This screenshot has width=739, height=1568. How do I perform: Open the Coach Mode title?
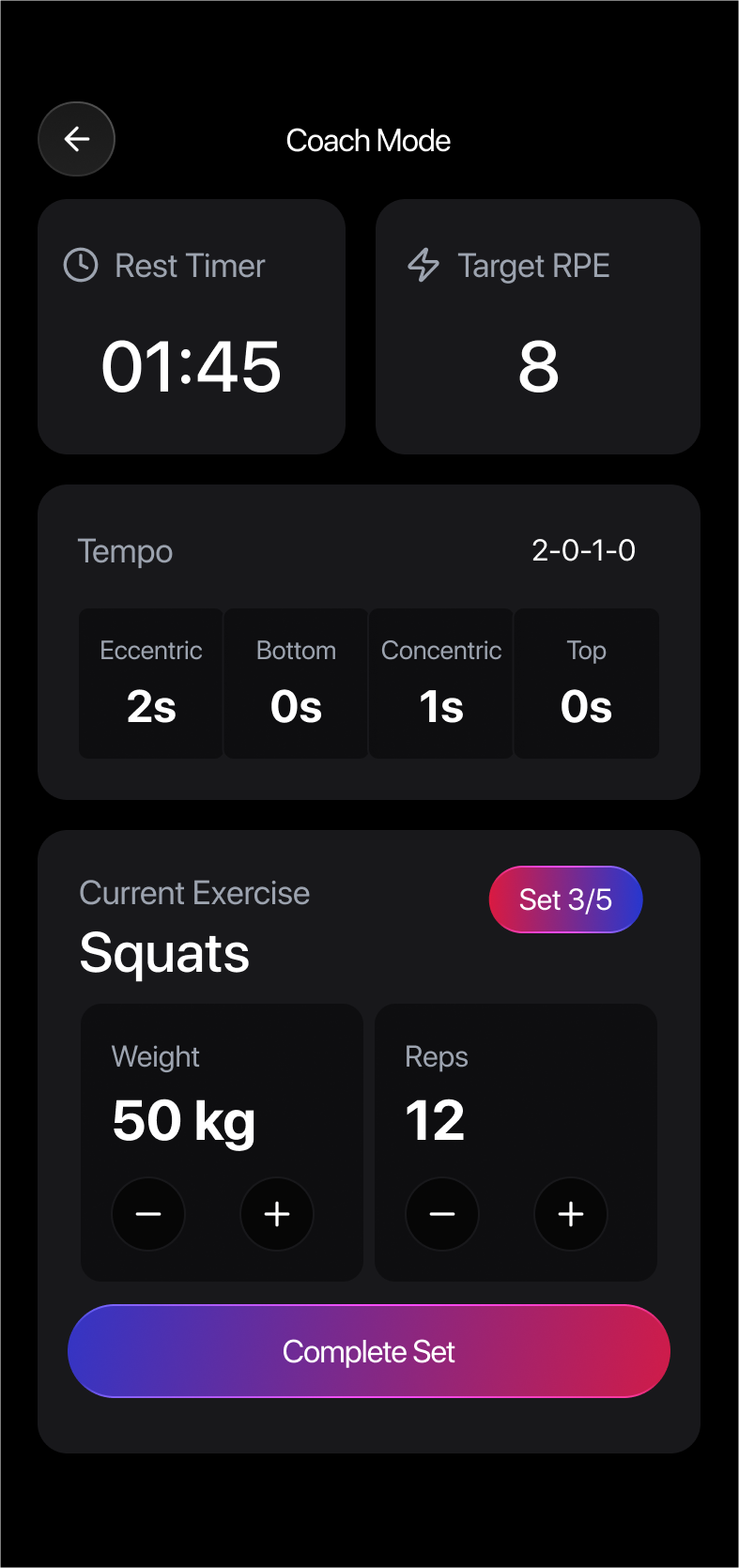(369, 140)
